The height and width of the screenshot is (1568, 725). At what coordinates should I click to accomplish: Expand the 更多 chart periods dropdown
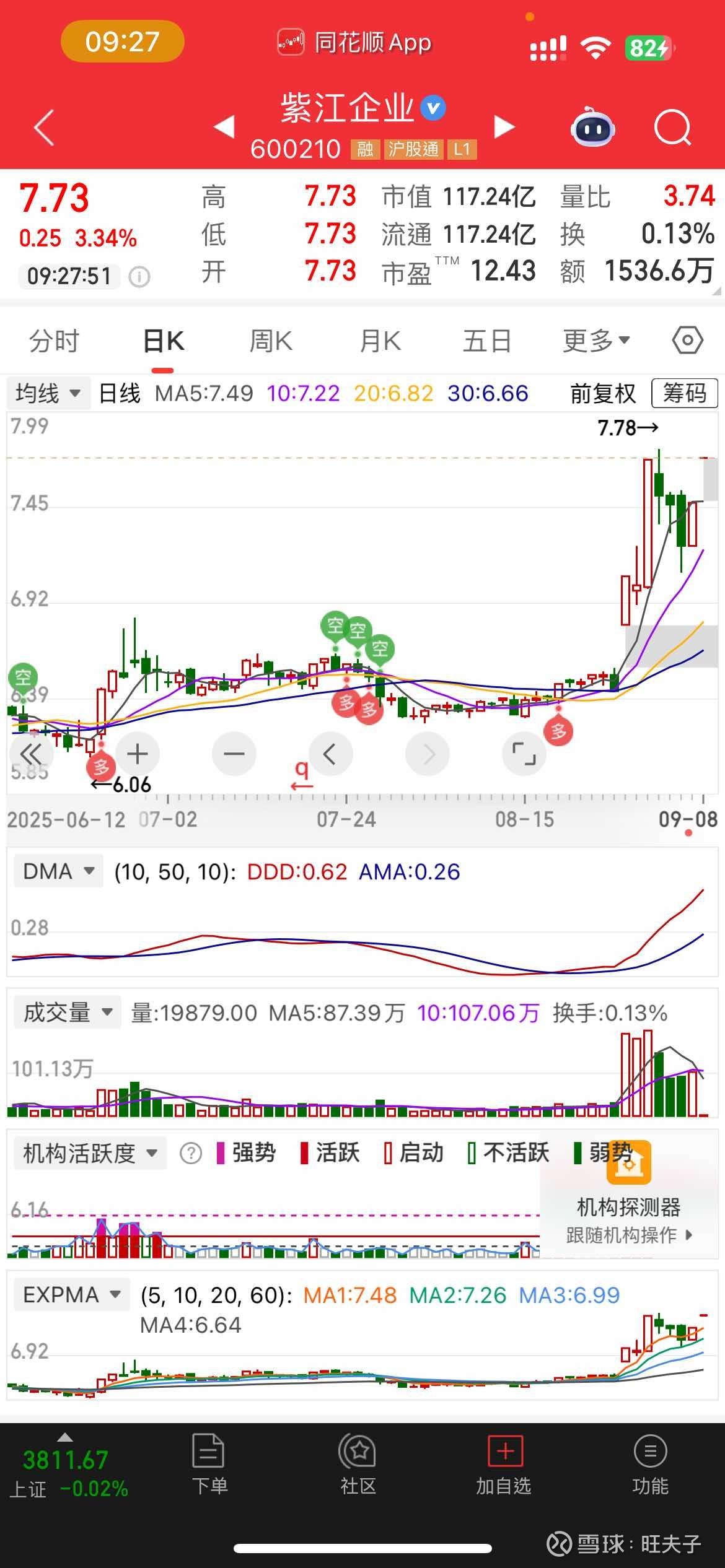pyautogui.click(x=596, y=341)
